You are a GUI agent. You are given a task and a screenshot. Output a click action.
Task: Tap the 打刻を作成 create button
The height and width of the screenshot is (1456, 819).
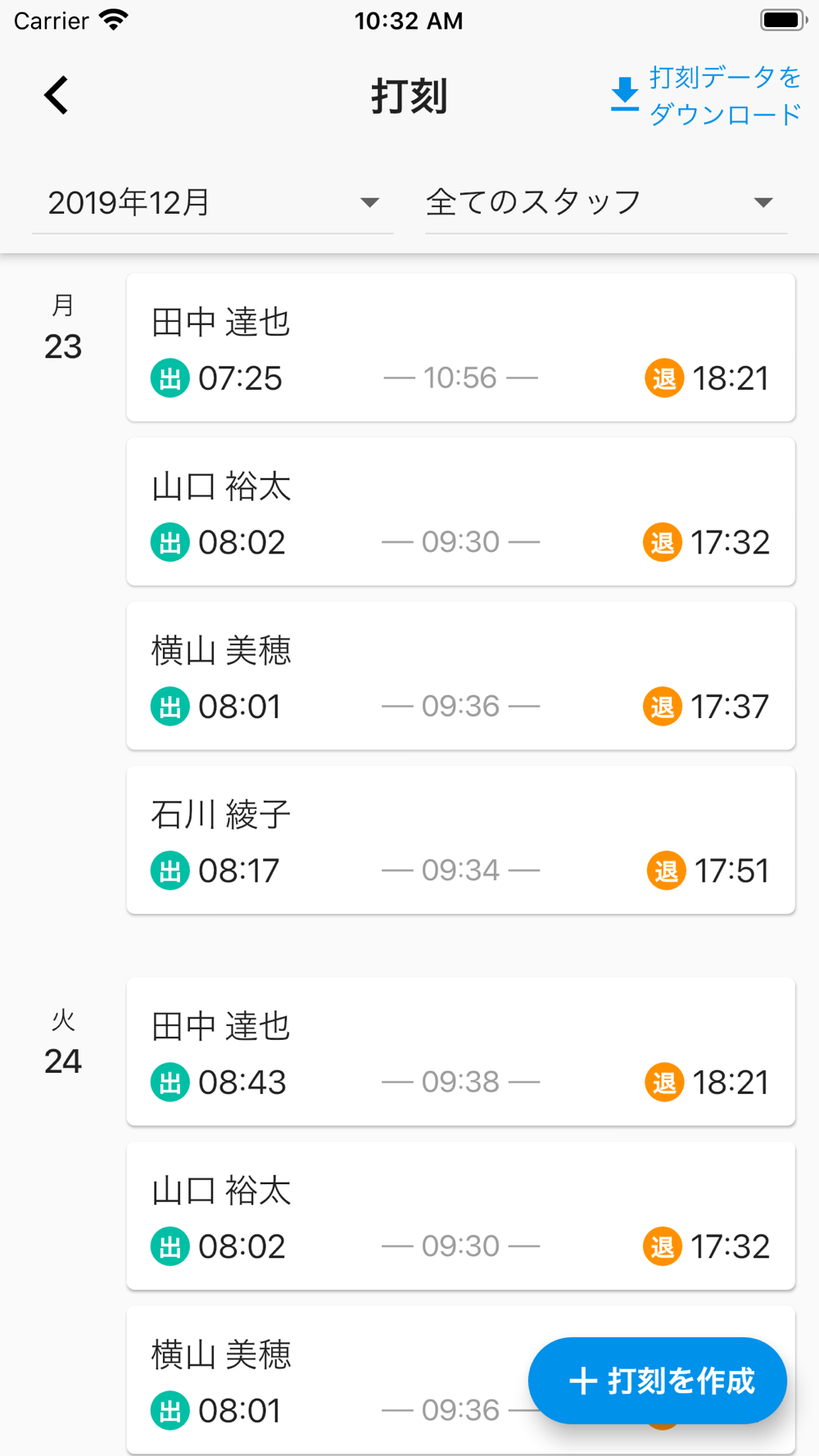pos(658,1381)
